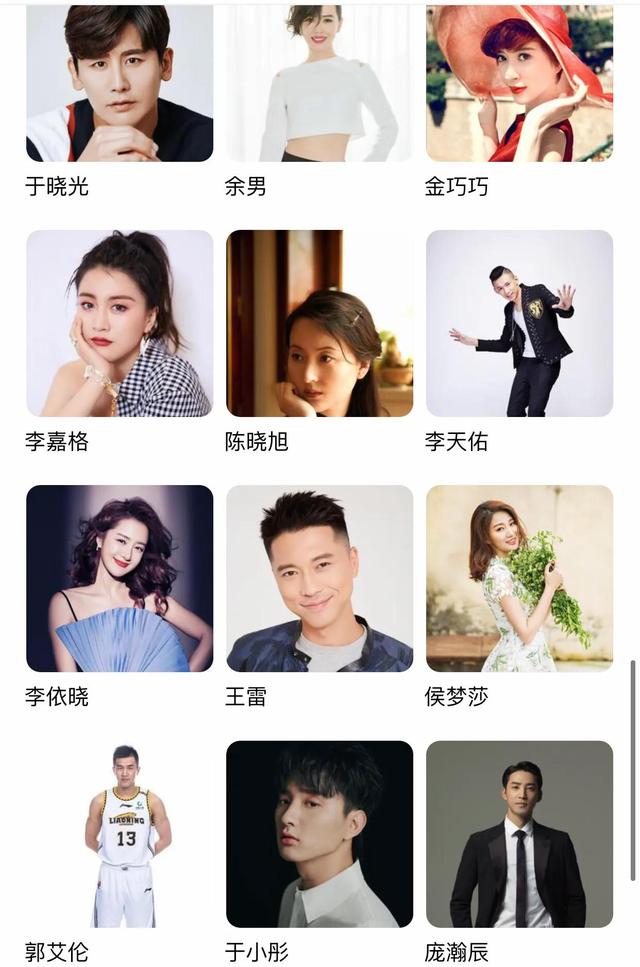Open the 李天佑 profile
Screen dimensions: 640x967
click(x=519, y=323)
